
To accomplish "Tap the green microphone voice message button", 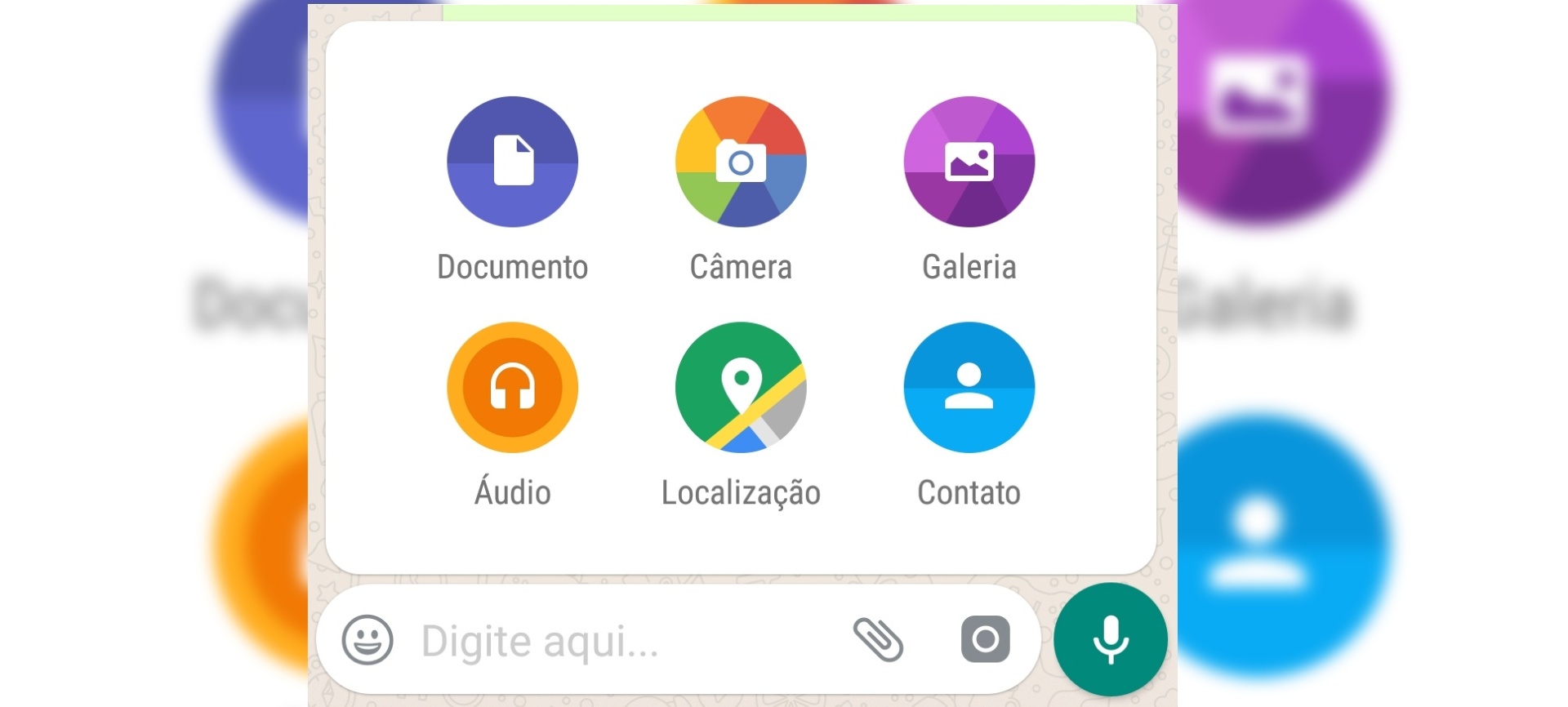I will 1110,639.
